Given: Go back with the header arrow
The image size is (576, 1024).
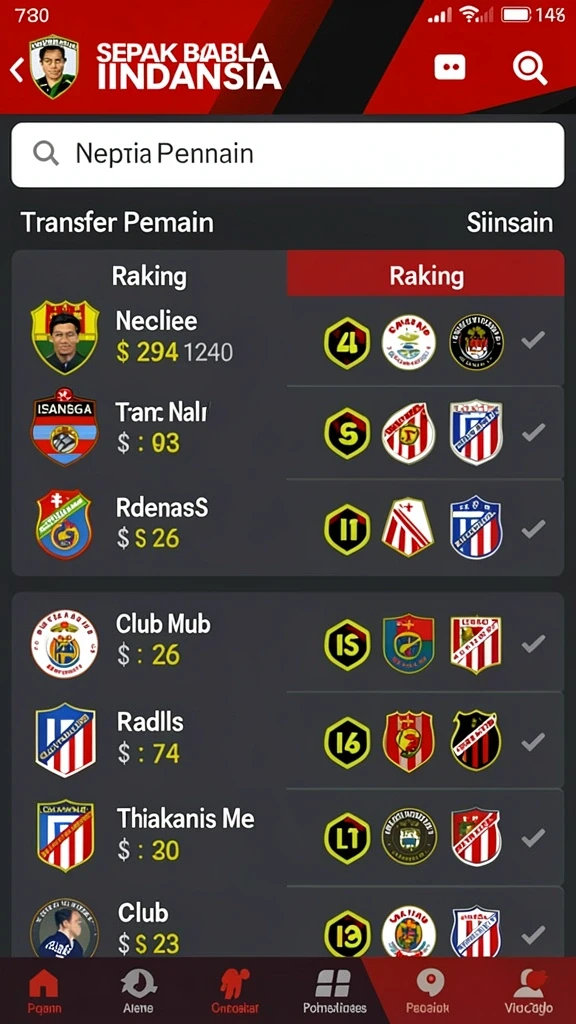Looking at the screenshot, I should (16, 70).
